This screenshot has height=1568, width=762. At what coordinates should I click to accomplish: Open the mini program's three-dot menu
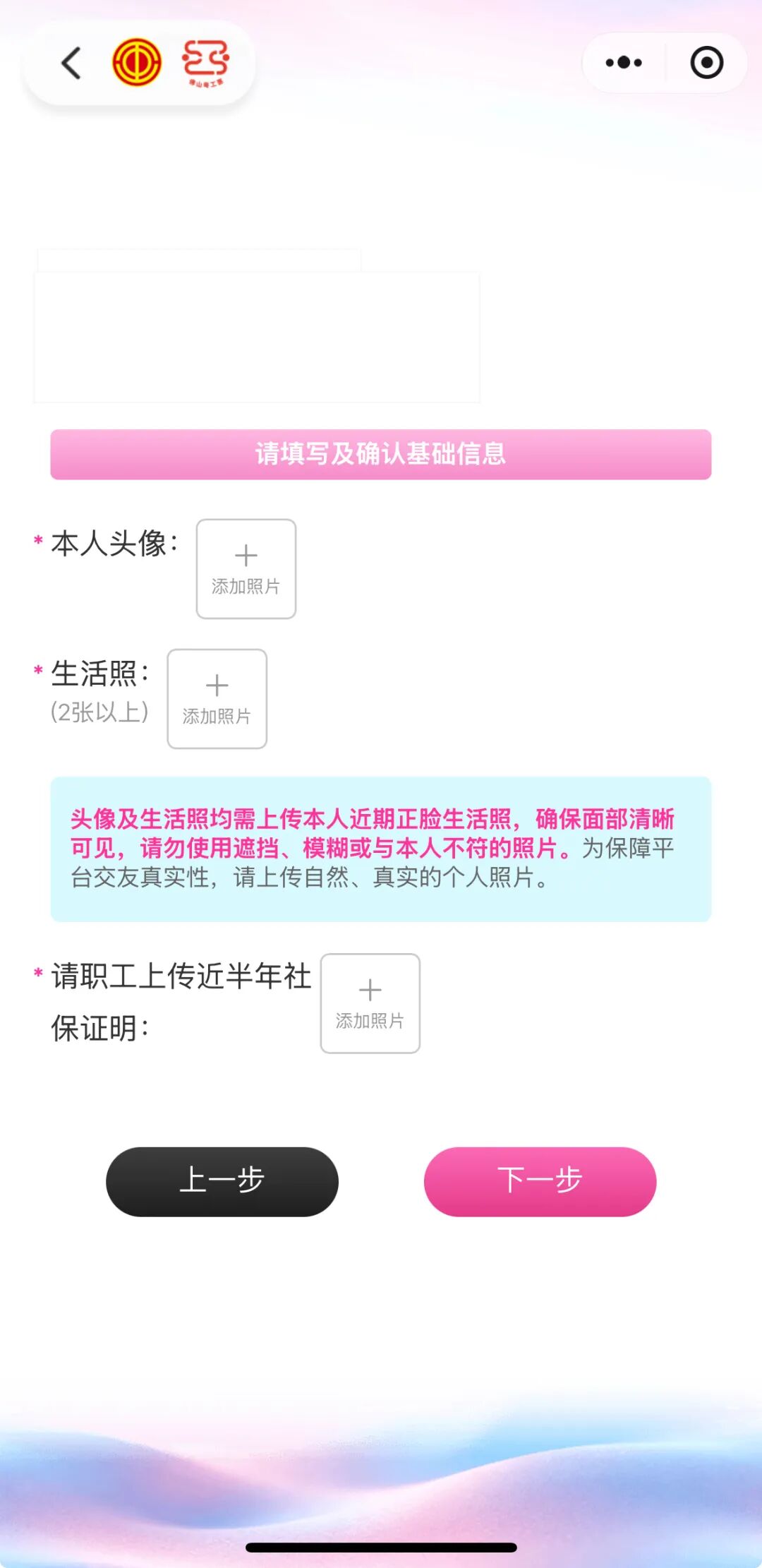pos(624,63)
